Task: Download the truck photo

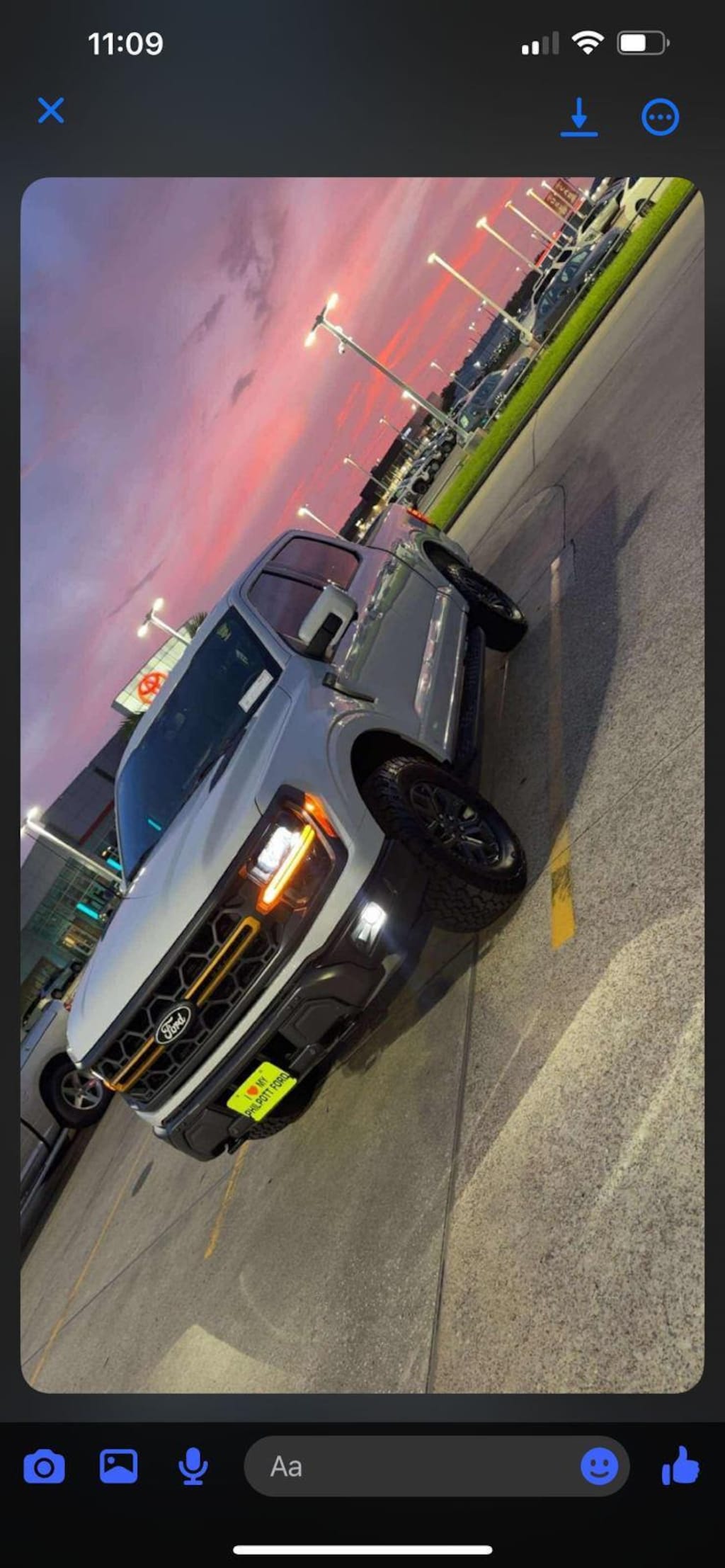Action: pyautogui.click(x=578, y=117)
